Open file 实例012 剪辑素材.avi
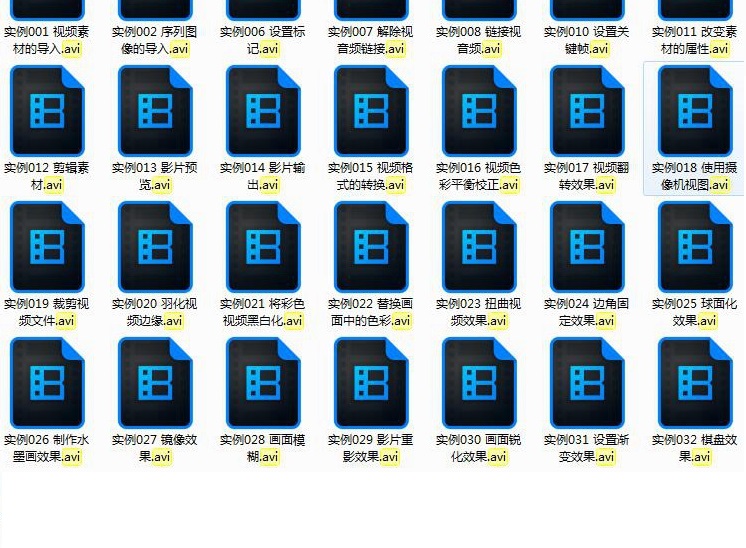The height and width of the screenshot is (548, 746). [x=46, y=111]
